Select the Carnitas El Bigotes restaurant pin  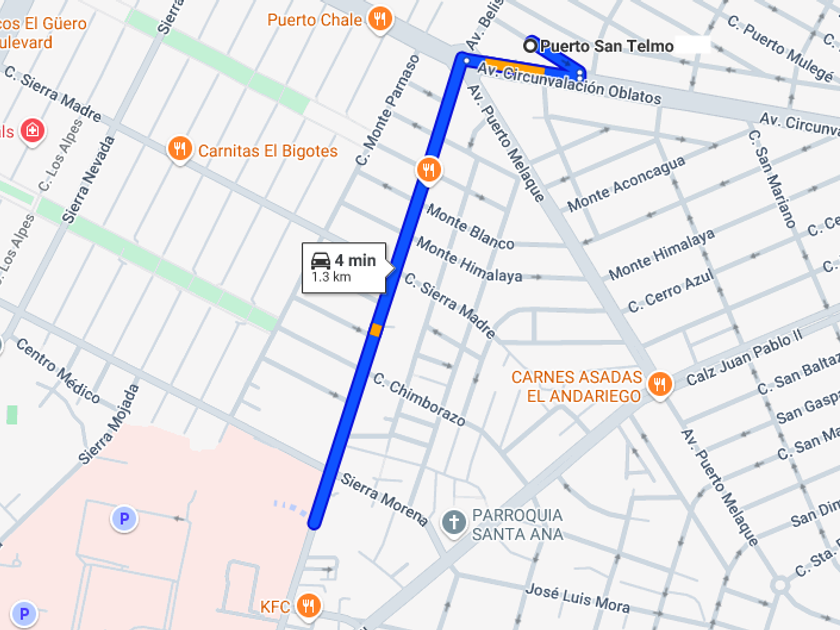[x=179, y=149]
